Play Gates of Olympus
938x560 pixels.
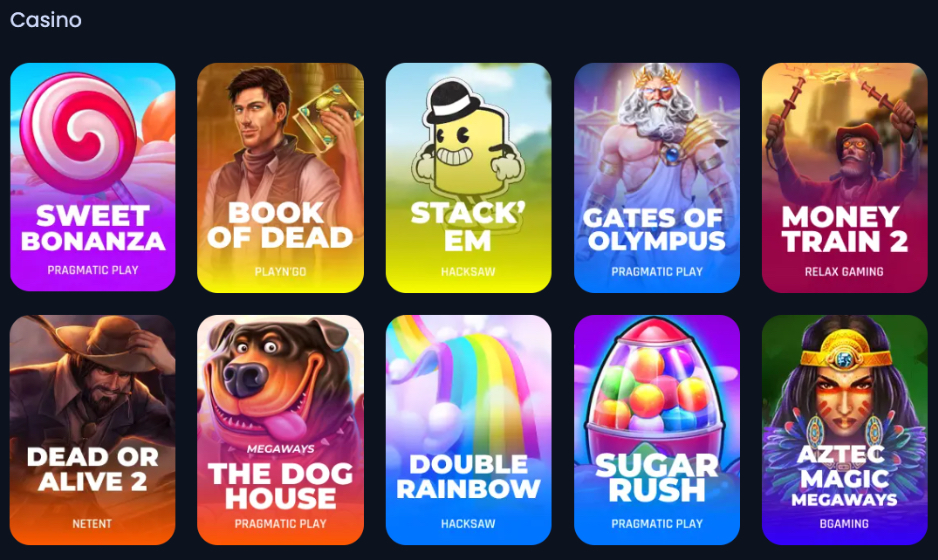click(x=656, y=177)
